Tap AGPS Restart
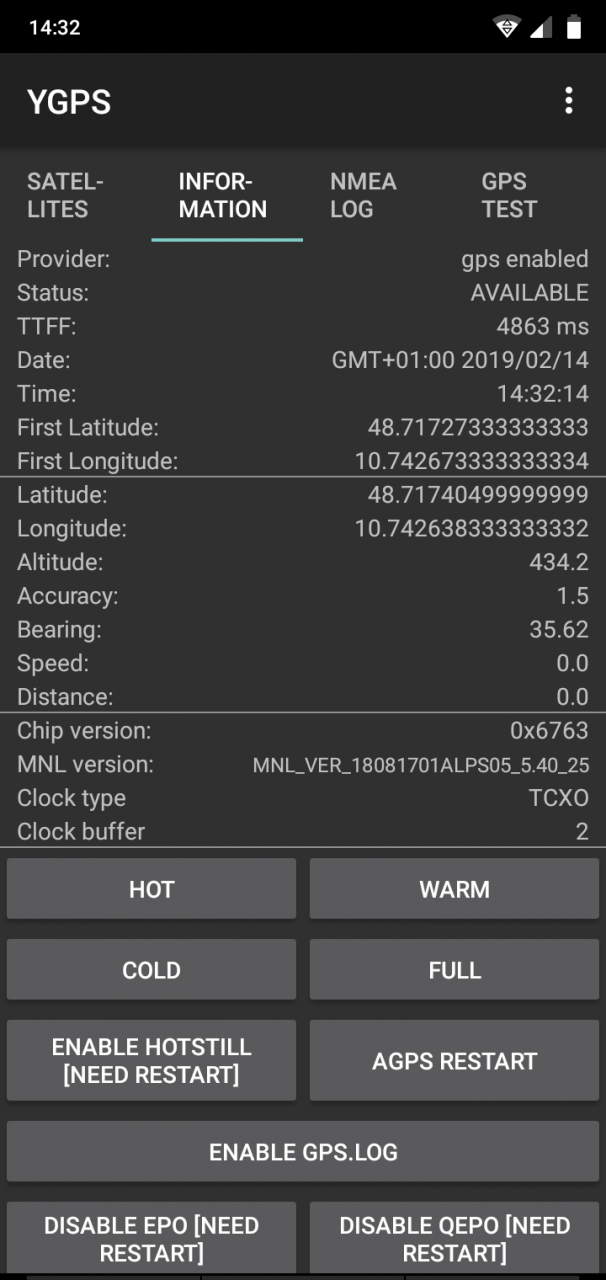The width and height of the screenshot is (606, 1280). [454, 1061]
